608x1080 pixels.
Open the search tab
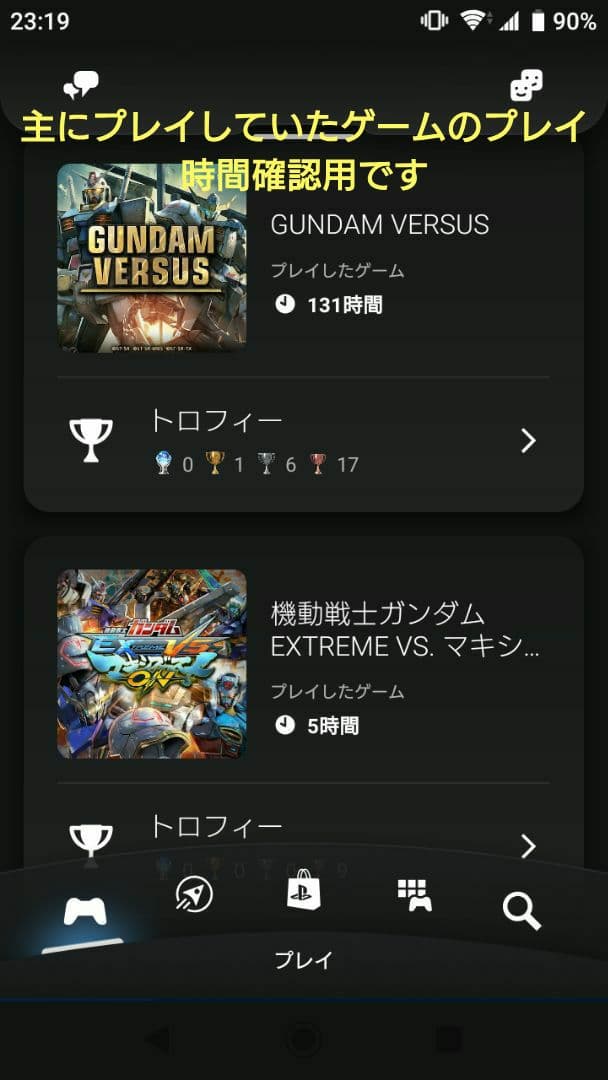coord(521,911)
